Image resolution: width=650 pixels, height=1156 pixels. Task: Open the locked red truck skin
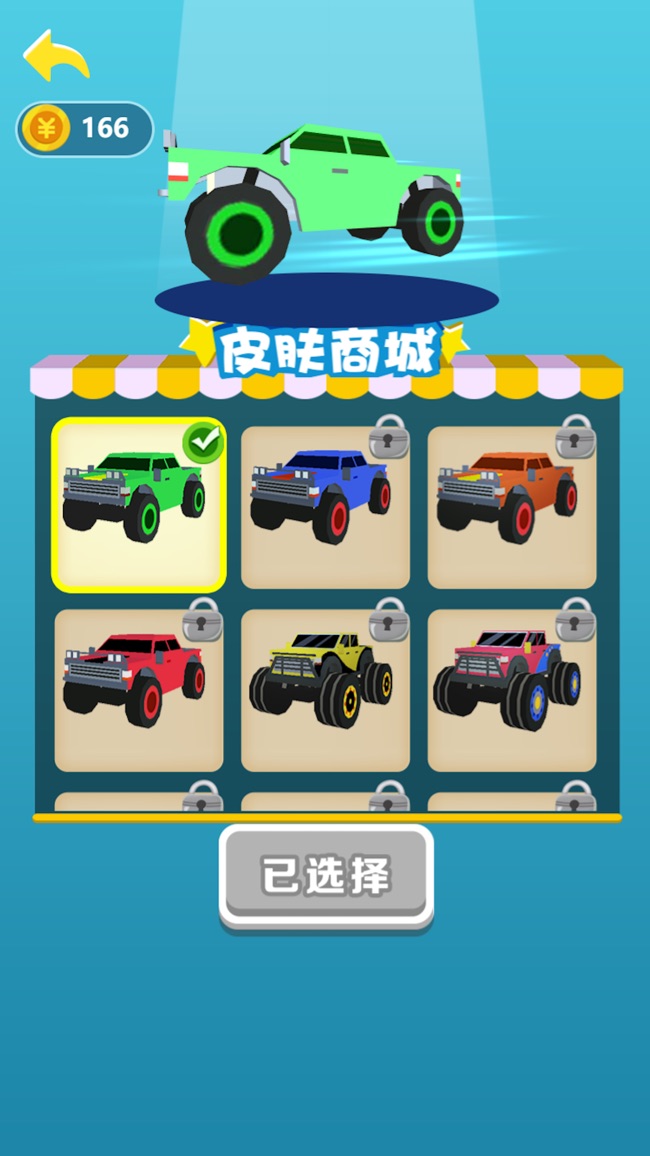(x=139, y=690)
